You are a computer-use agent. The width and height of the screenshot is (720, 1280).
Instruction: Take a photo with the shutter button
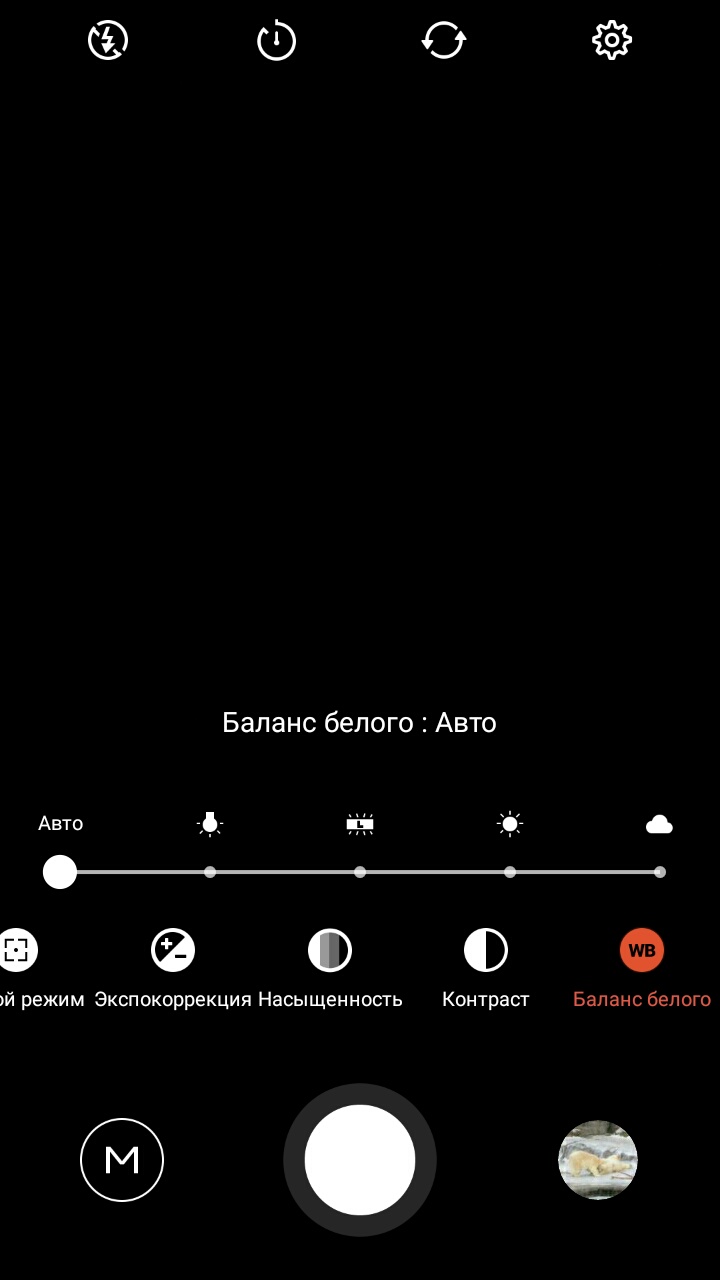[x=360, y=1160]
